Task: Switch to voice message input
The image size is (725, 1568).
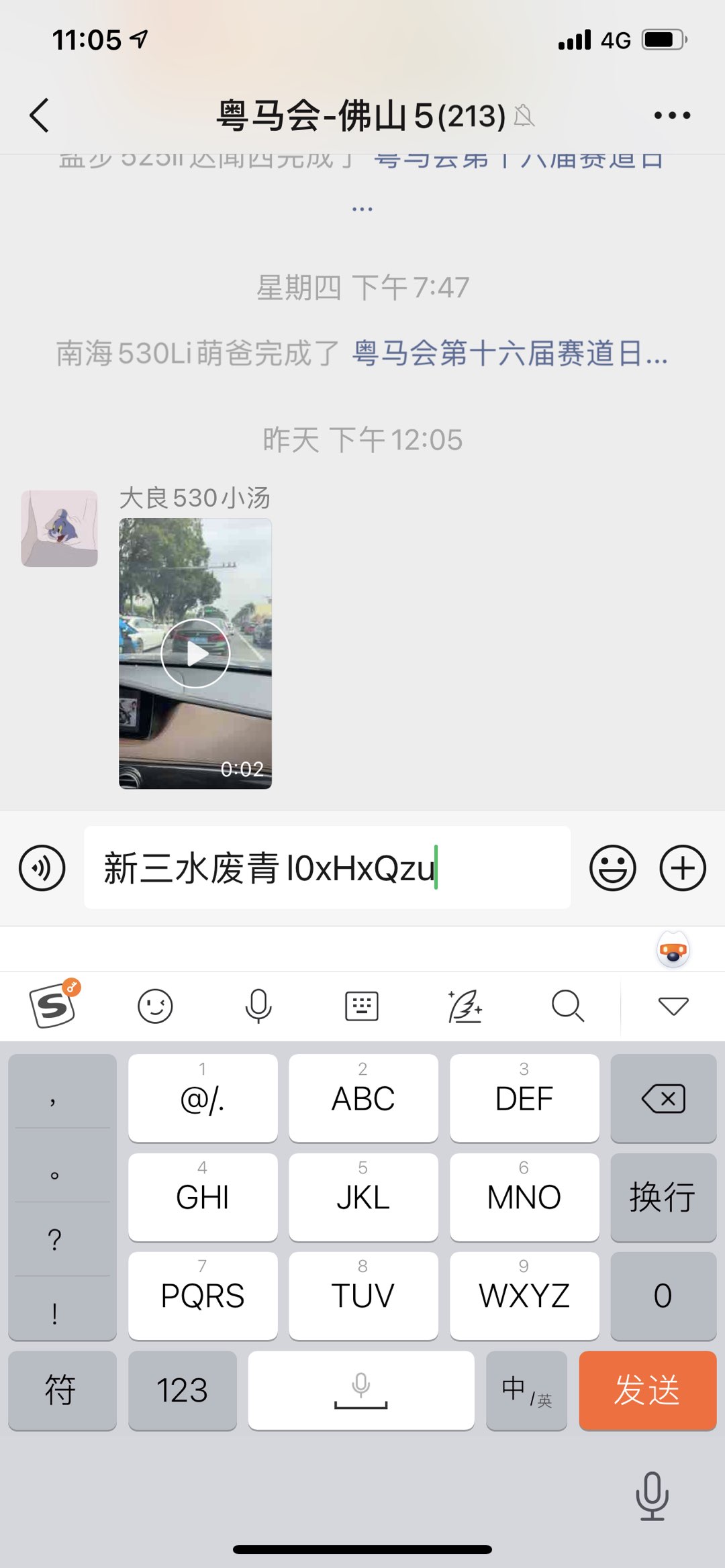Action: (42, 868)
